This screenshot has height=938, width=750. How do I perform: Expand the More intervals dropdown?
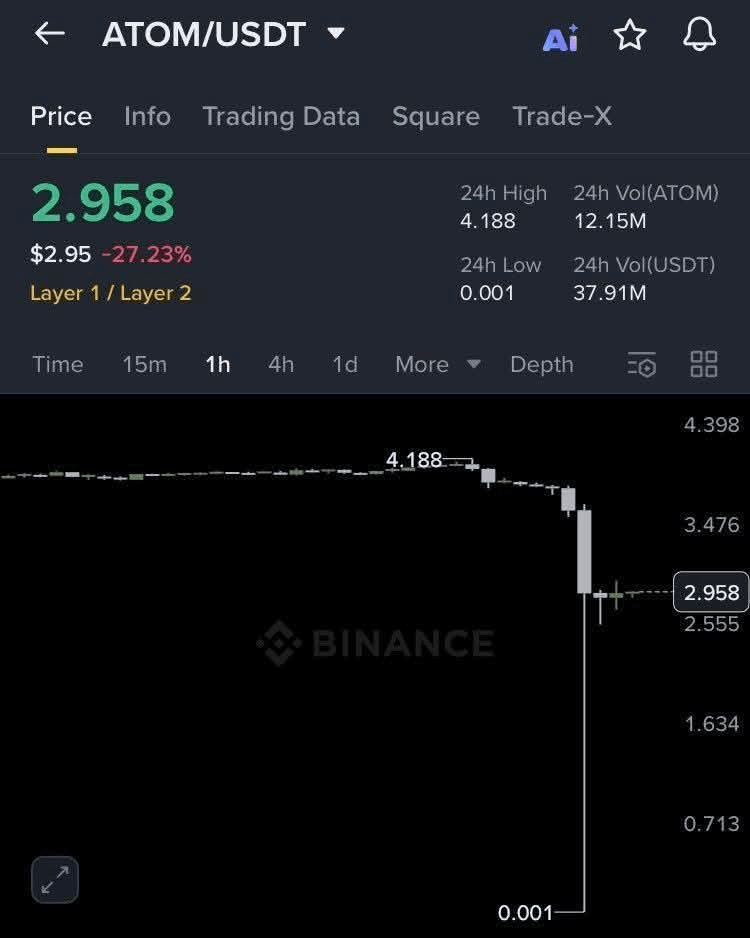pos(437,364)
